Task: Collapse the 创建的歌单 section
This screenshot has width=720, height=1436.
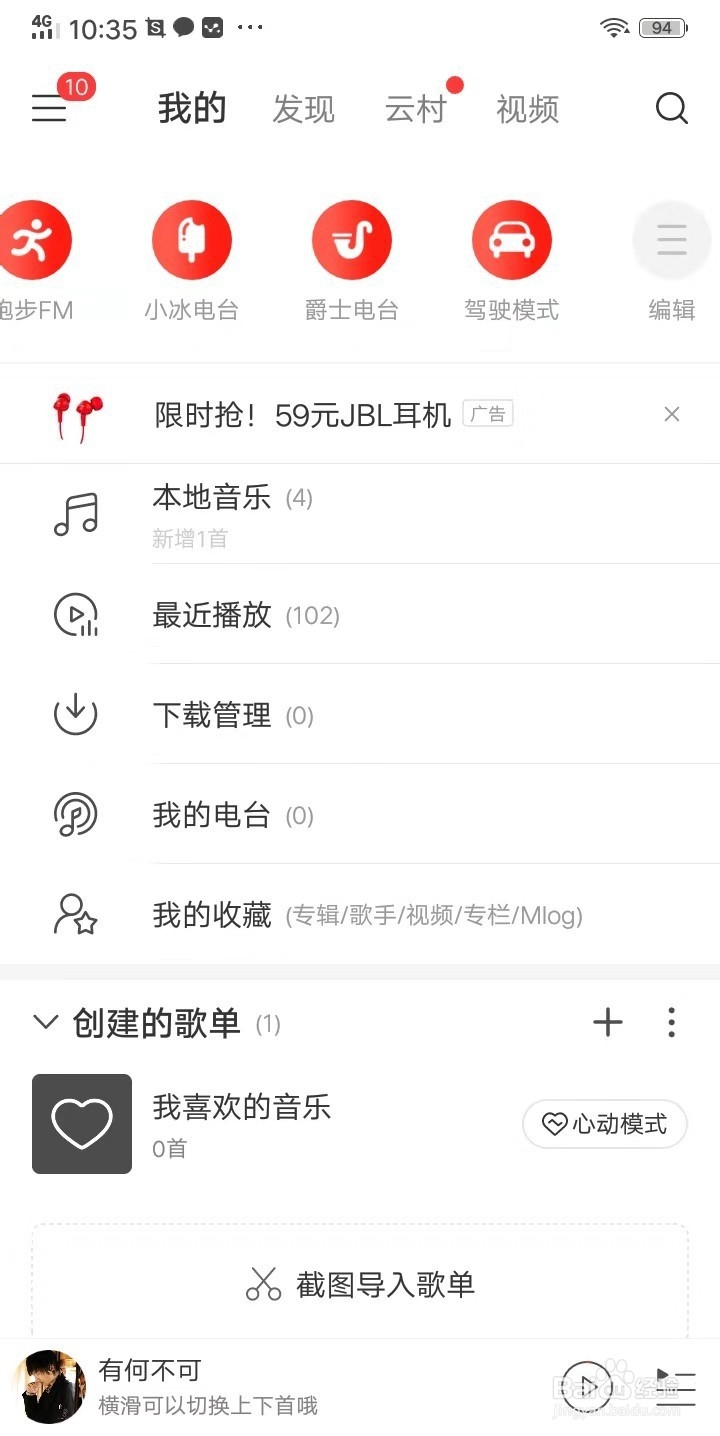Action: click(x=45, y=1022)
